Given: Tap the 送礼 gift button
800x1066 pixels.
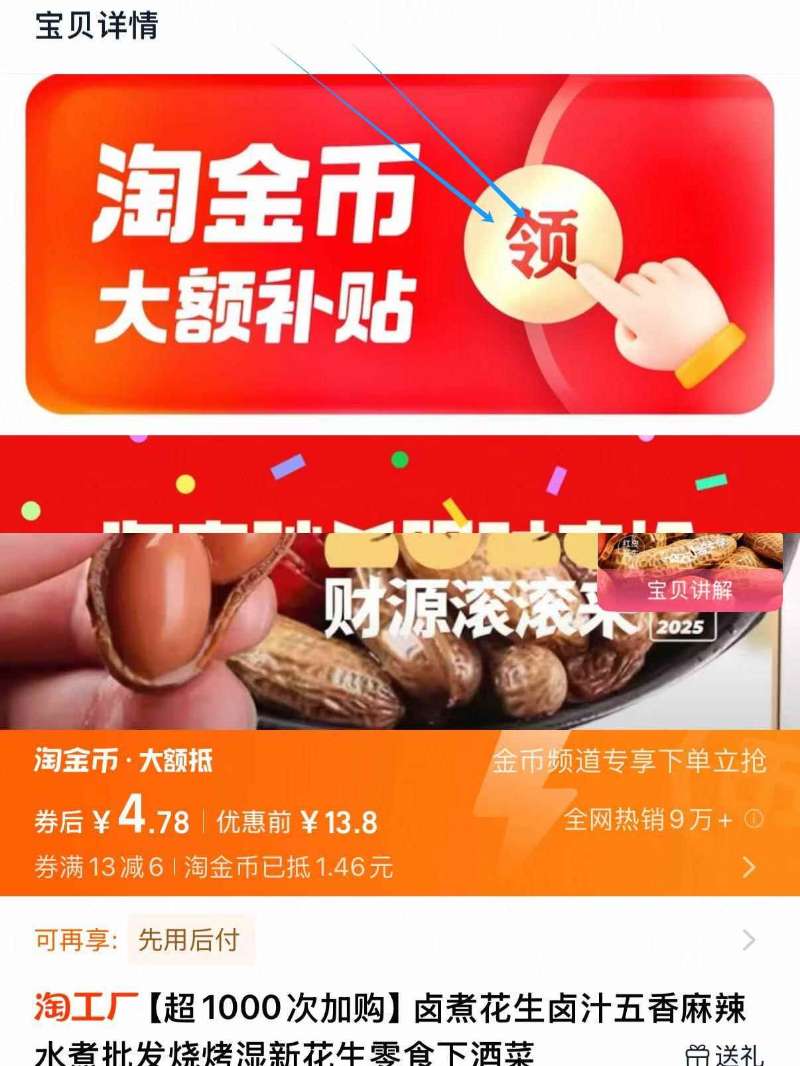Looking at the screenshot, I should [726, 1052].
